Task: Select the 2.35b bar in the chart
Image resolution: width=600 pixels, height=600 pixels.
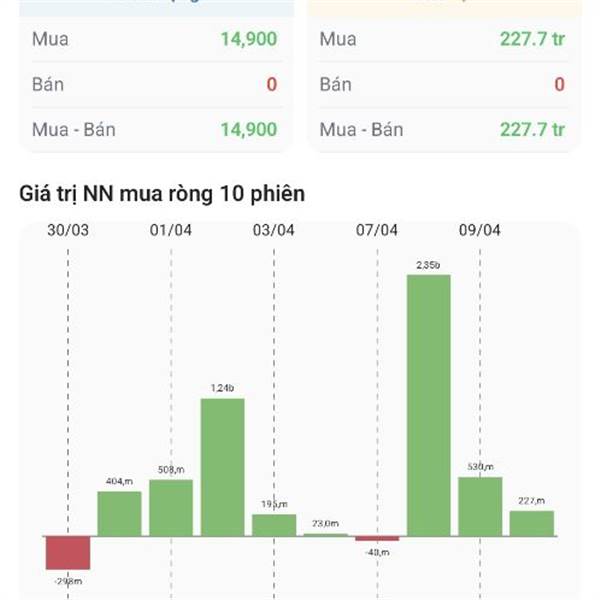Action: click(x=428, y=405)
